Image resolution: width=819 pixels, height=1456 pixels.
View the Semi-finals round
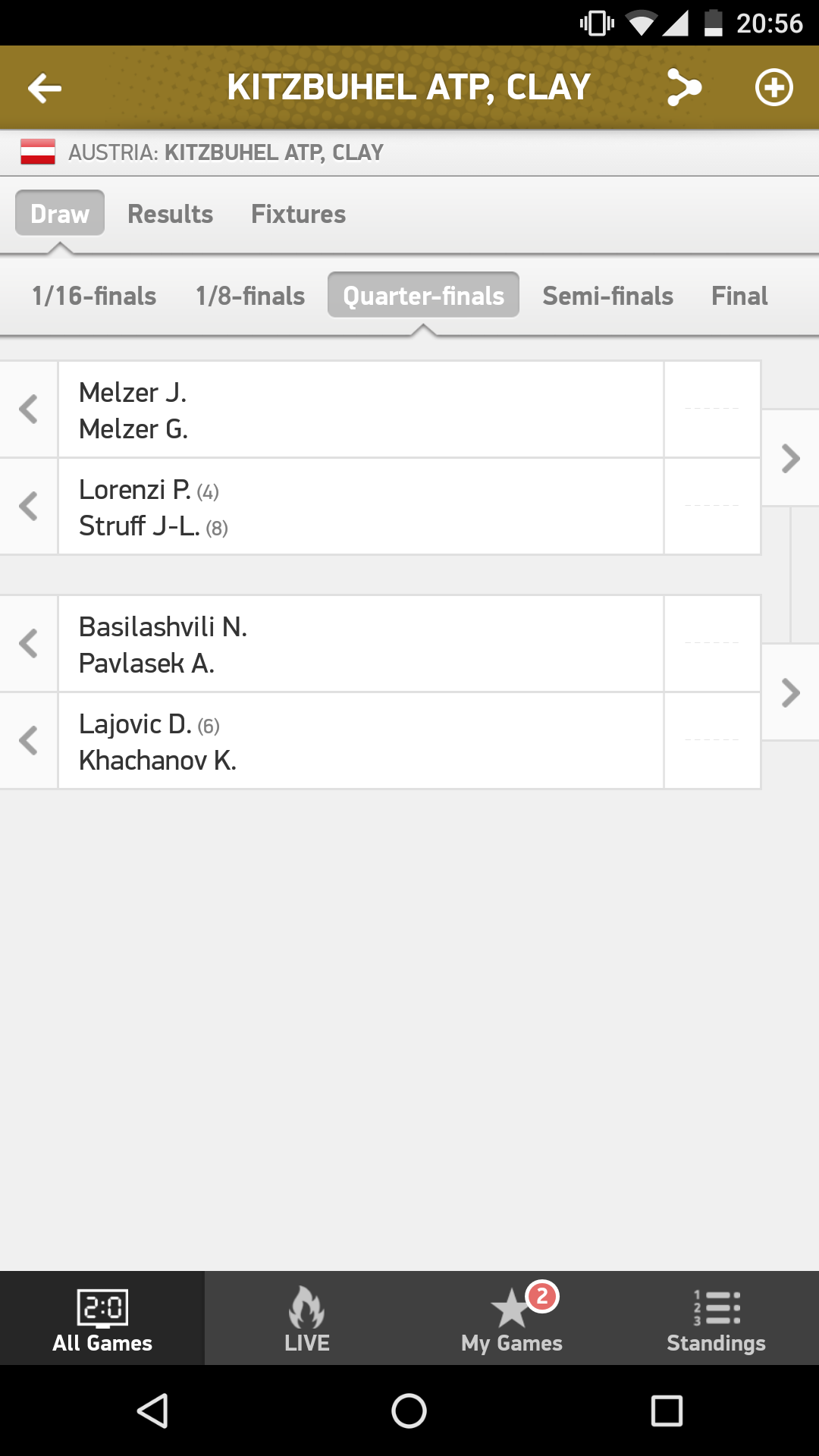tap(607, 296)
